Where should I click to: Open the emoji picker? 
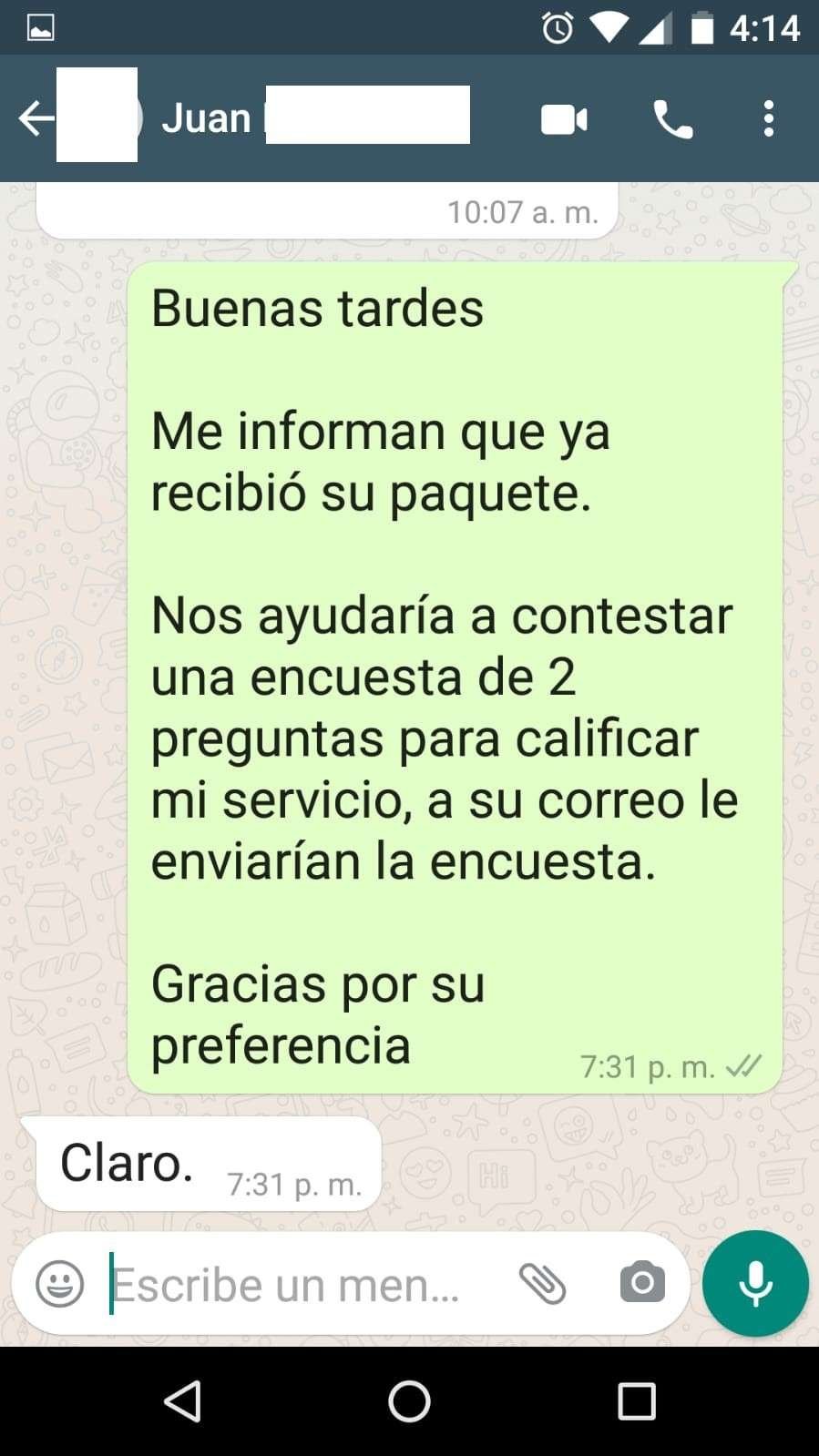[x=60, y=1284]
